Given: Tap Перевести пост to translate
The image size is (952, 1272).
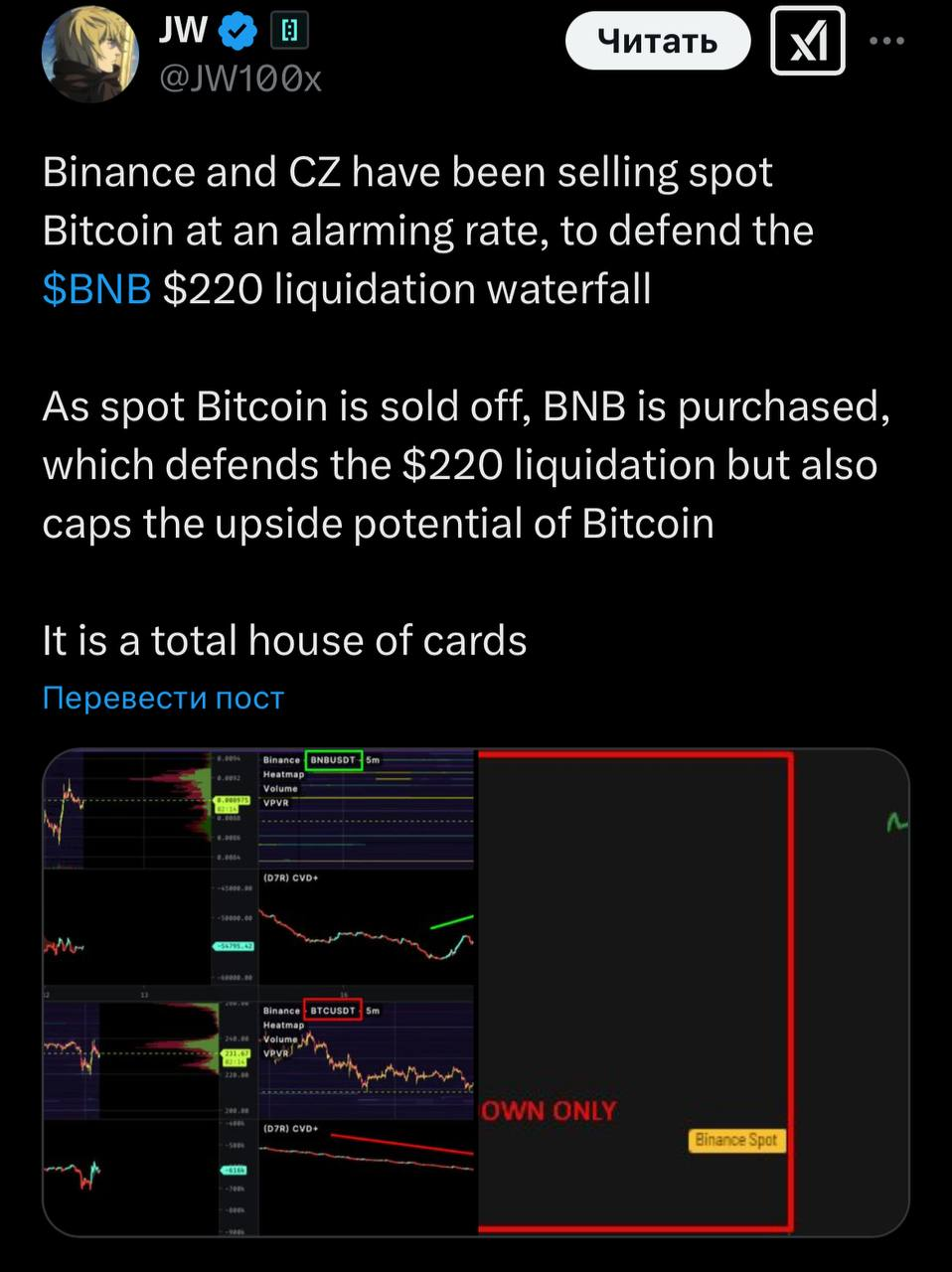Looking at the screenshot, I should pyautogui.click(x=163, y=698).
